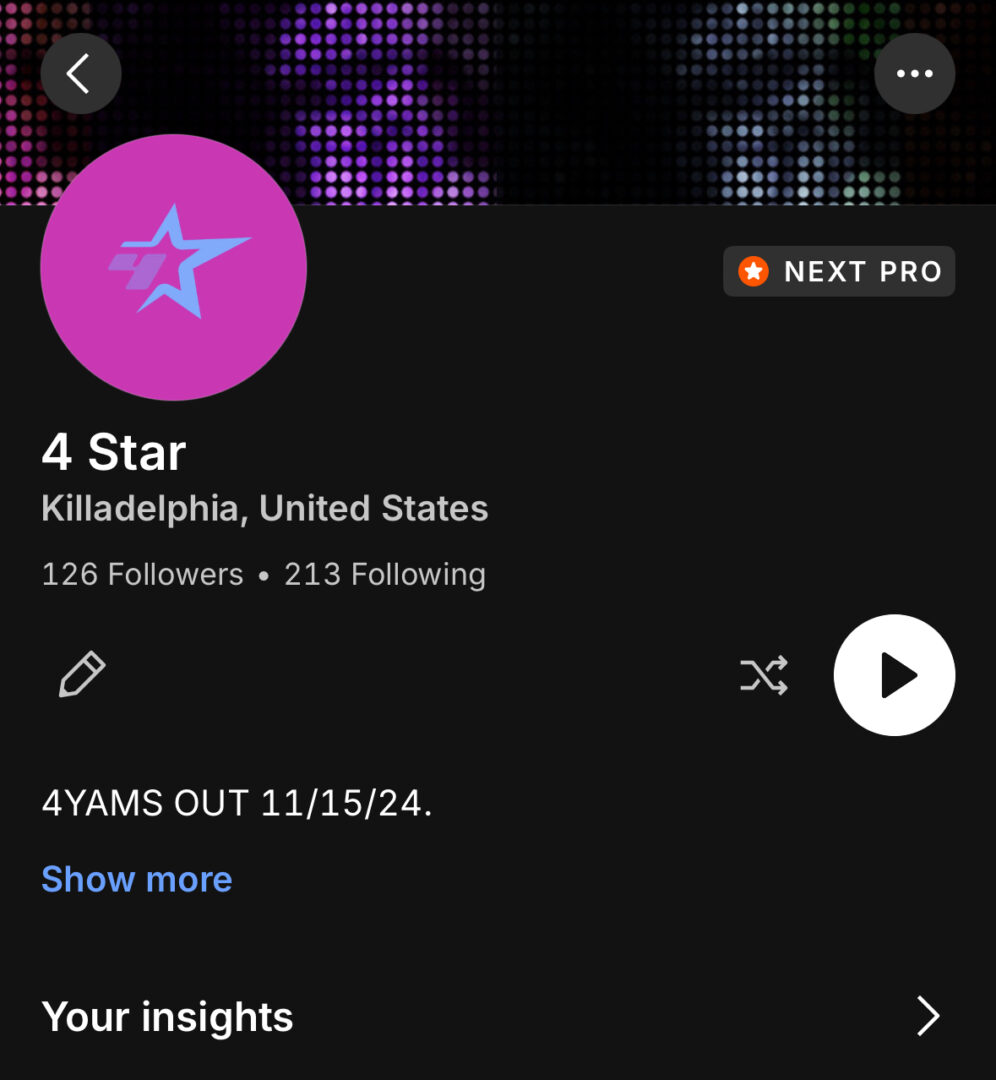Shuffle the profile's tracks
Viewport: 996px width, 1080px height.
764,676
